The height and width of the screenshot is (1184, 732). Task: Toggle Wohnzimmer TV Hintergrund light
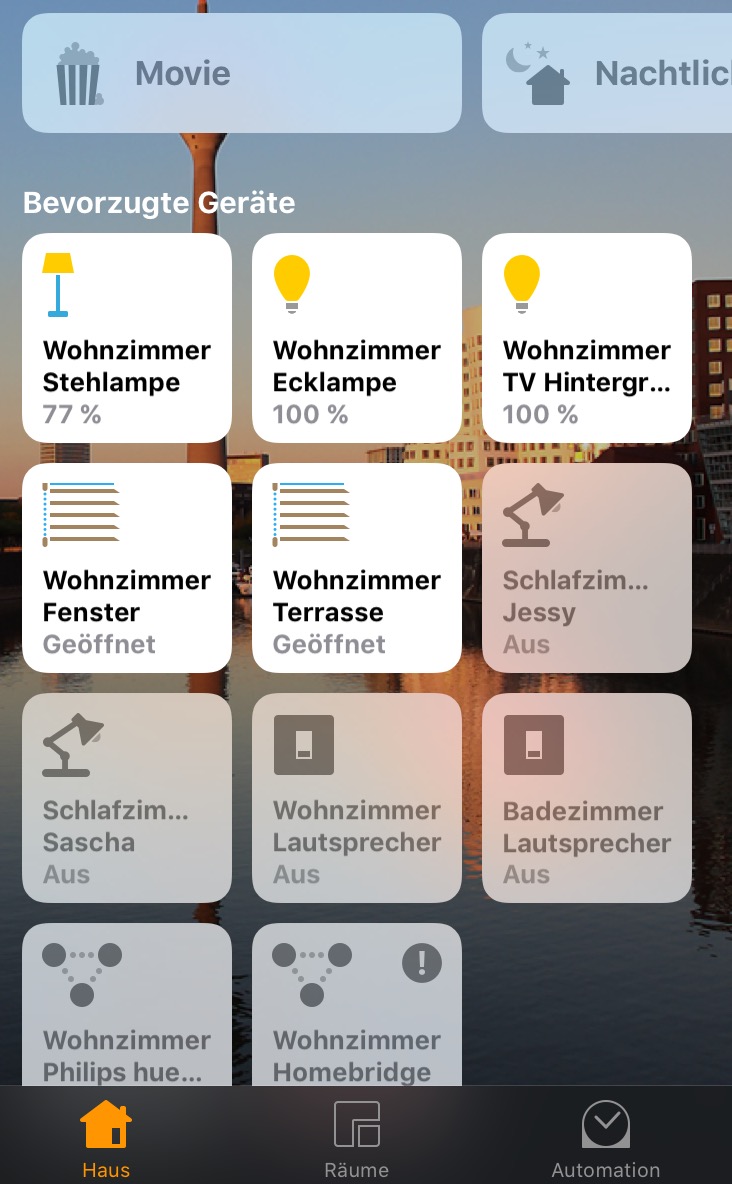pyautogui.click(x=587, y=338)
